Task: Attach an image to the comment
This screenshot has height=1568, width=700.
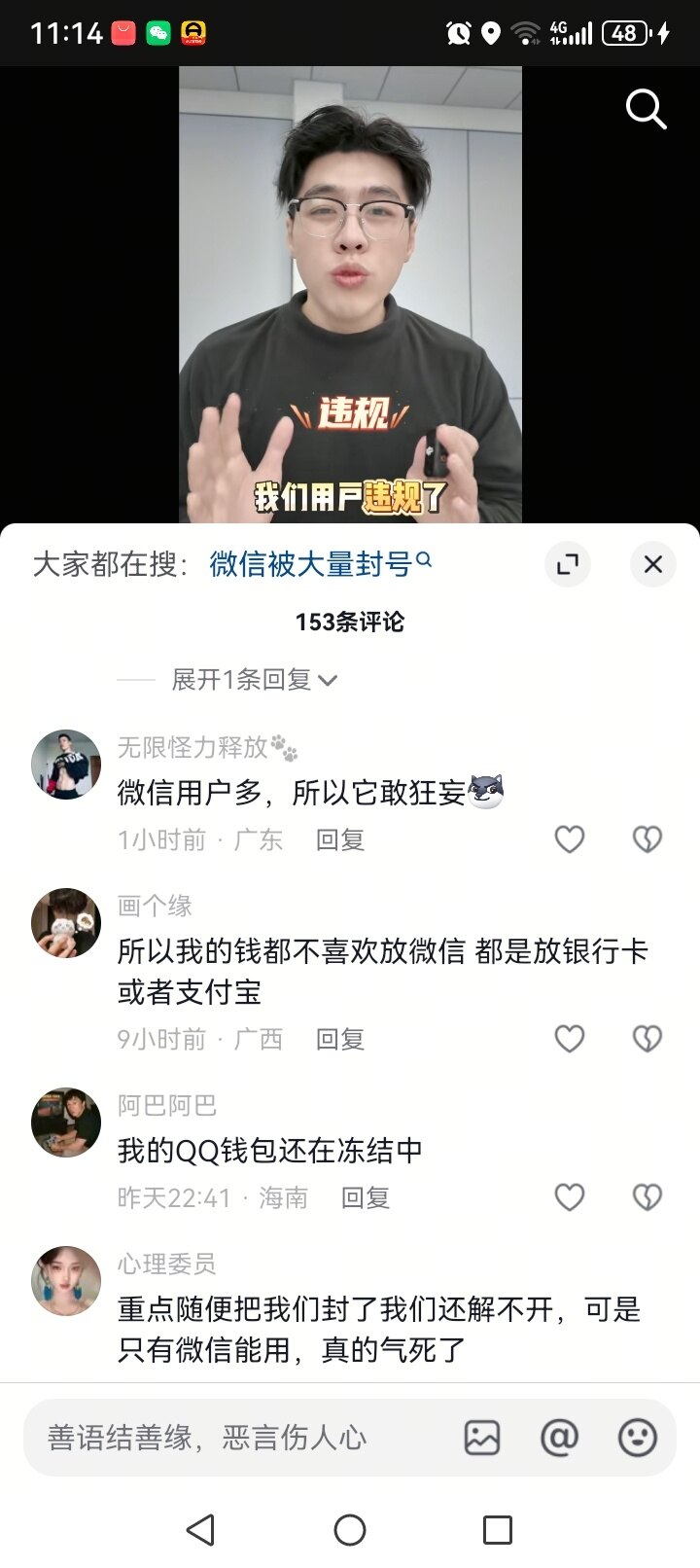Action: (482, 1438)
